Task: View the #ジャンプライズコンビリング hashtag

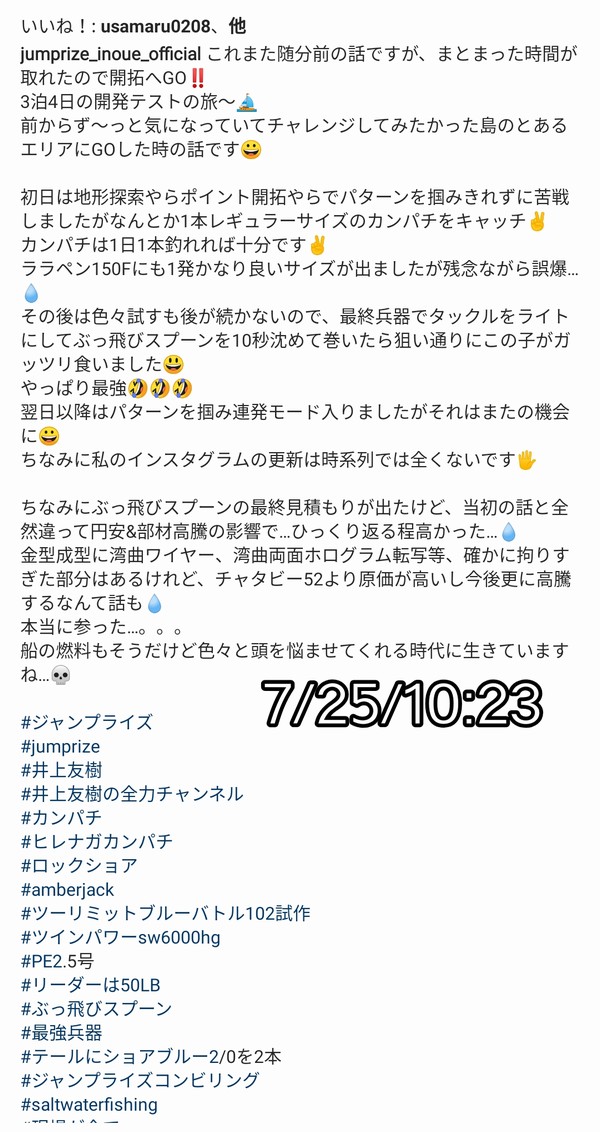Action: click(x=139, y=1081)
